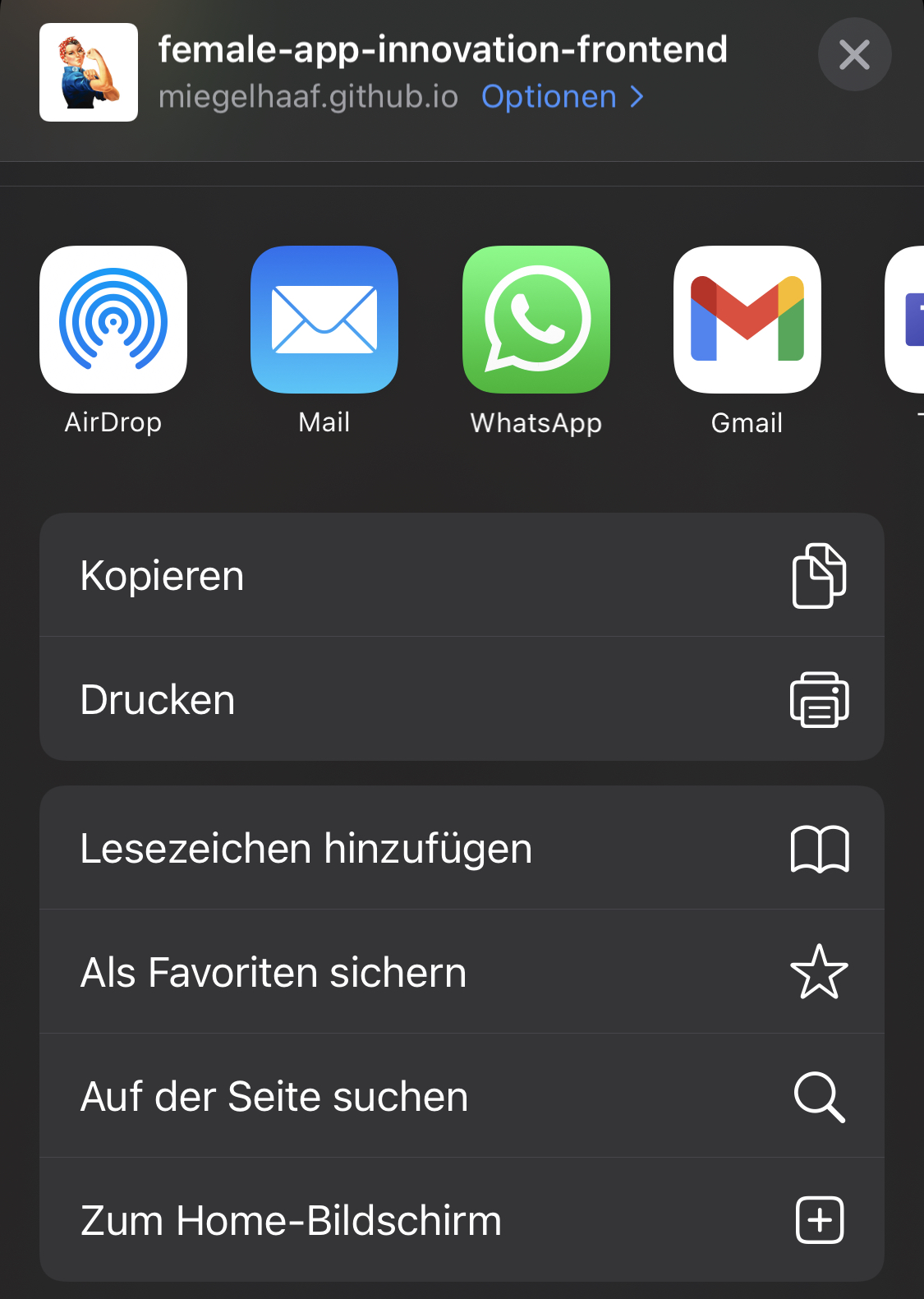Tap the copy pages icon next to Kopieren
This screenshot has width=924, height=1299.
click(818, 575)
